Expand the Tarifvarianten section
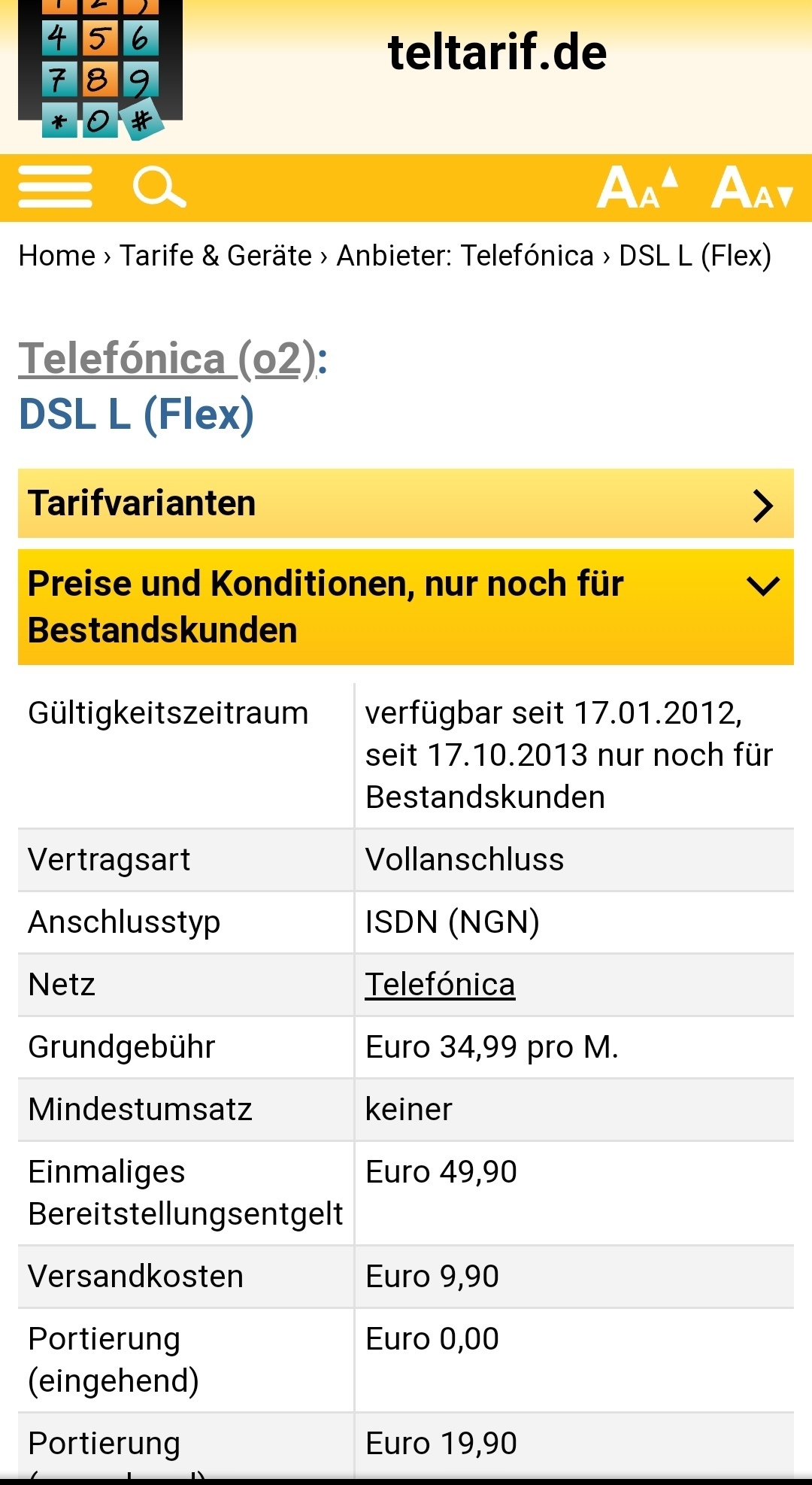 pos(406,503)
